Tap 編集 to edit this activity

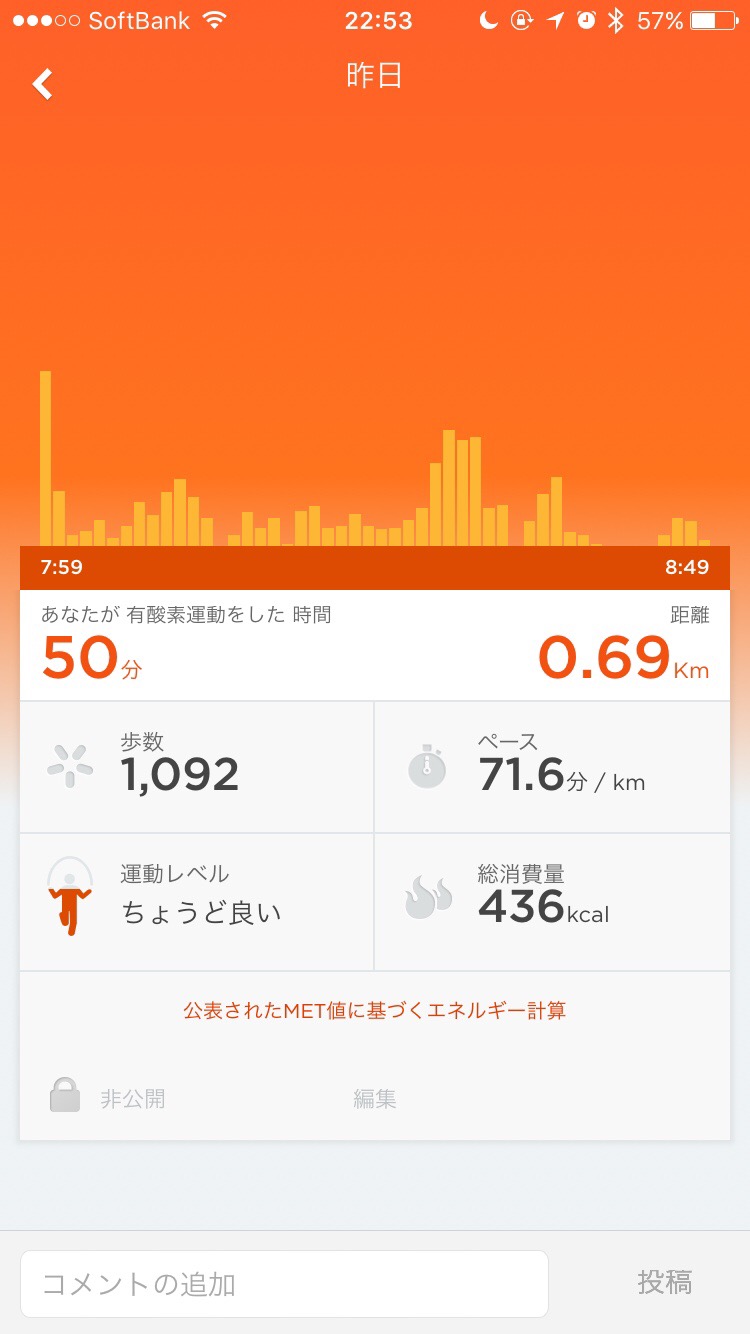(x=375, y=1098)
